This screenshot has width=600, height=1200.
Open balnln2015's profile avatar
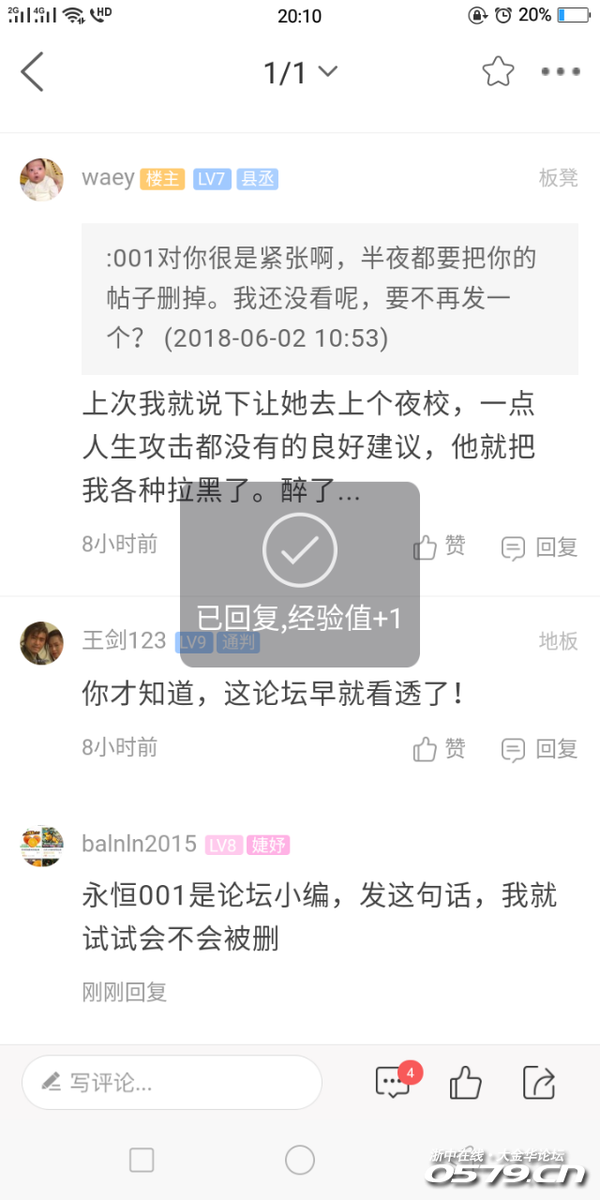click(x=42, y=846)
